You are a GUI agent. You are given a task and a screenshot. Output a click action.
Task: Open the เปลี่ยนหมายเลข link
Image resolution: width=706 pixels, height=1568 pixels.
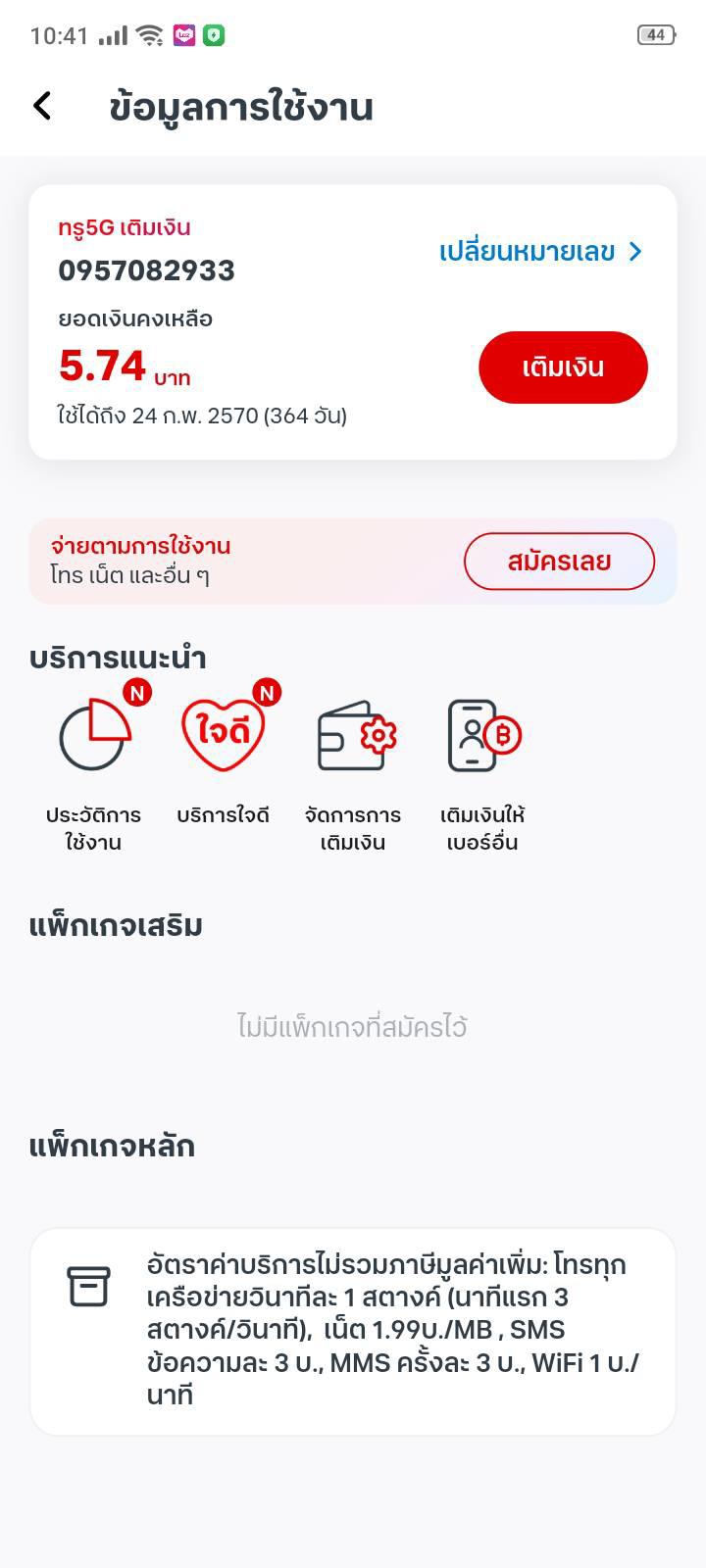click(540, 252)
